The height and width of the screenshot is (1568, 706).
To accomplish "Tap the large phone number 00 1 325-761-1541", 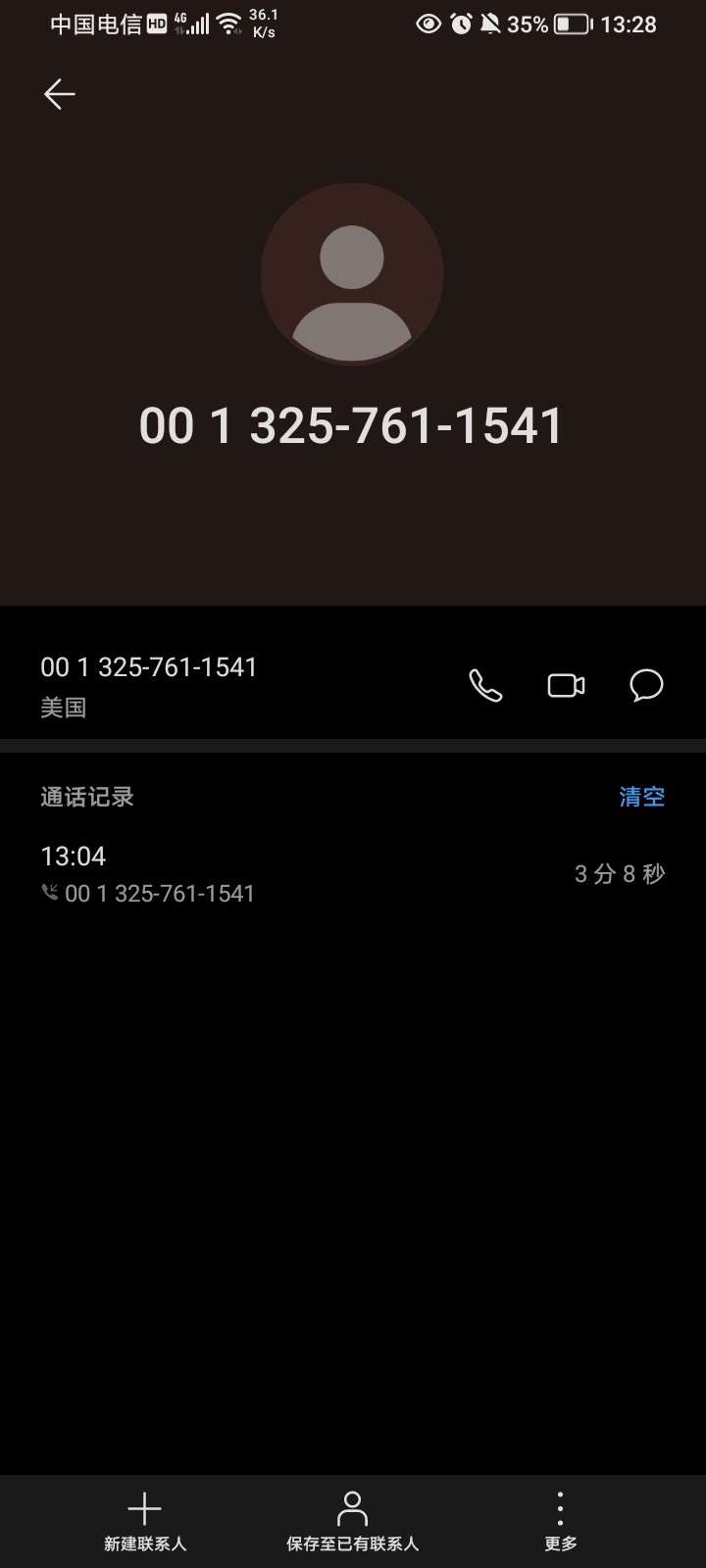I will coord(353,424).
